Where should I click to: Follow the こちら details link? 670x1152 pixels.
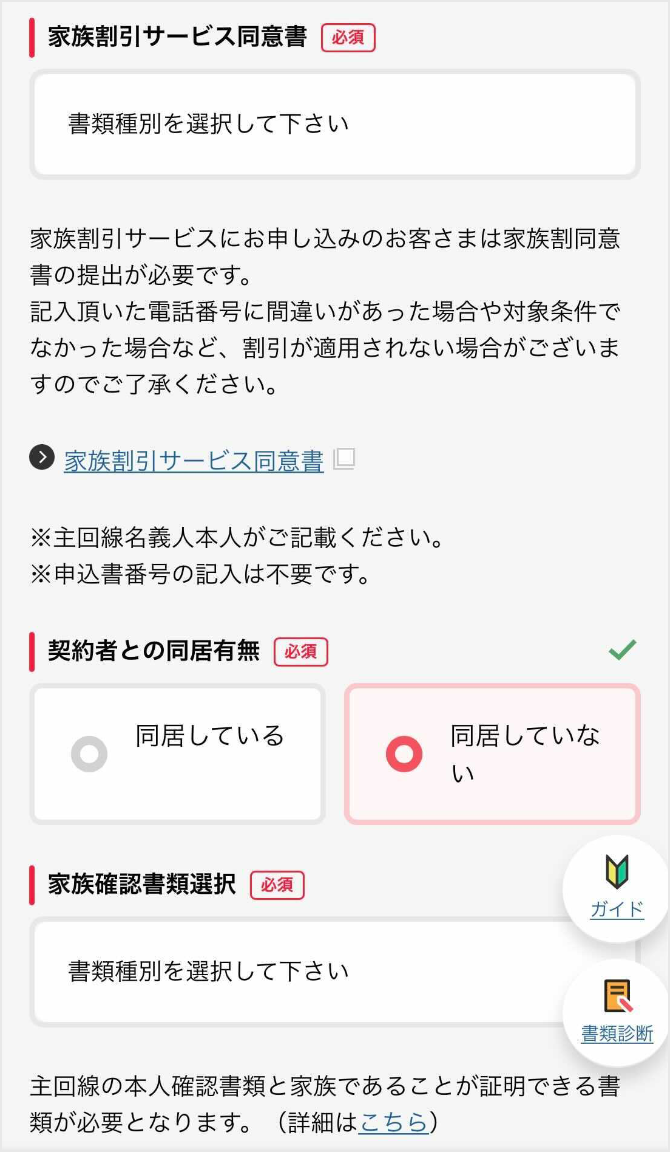coord(393,1123)
